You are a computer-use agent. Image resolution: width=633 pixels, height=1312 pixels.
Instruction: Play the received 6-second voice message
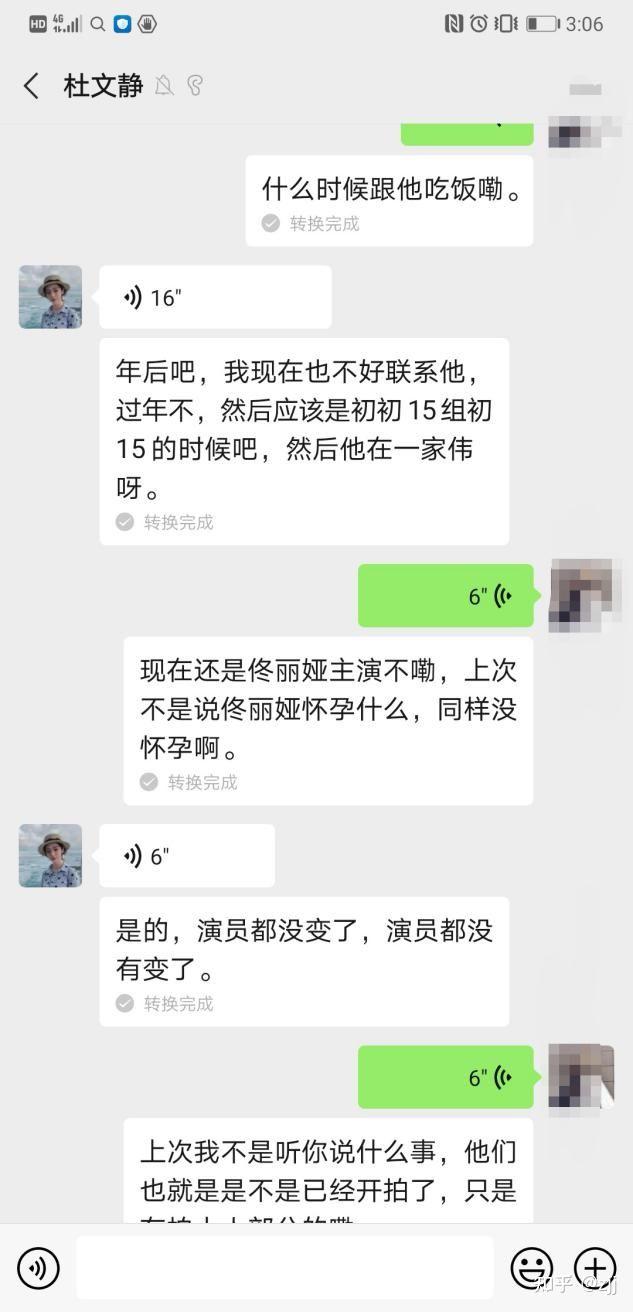click(186, 856)
